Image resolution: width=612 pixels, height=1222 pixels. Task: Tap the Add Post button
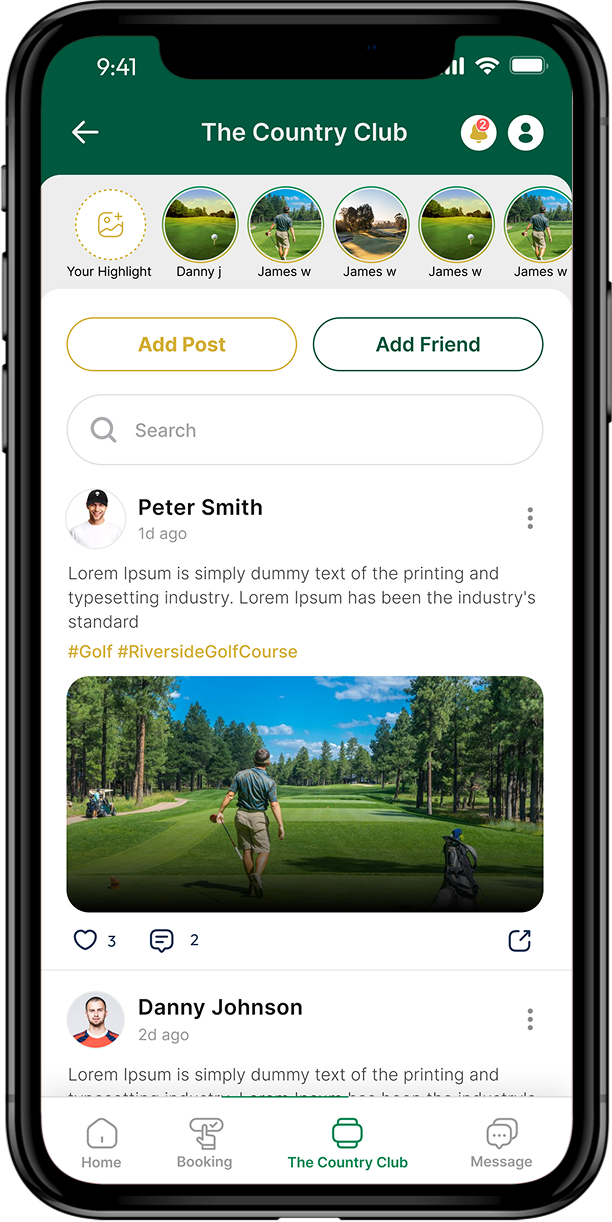182,344
